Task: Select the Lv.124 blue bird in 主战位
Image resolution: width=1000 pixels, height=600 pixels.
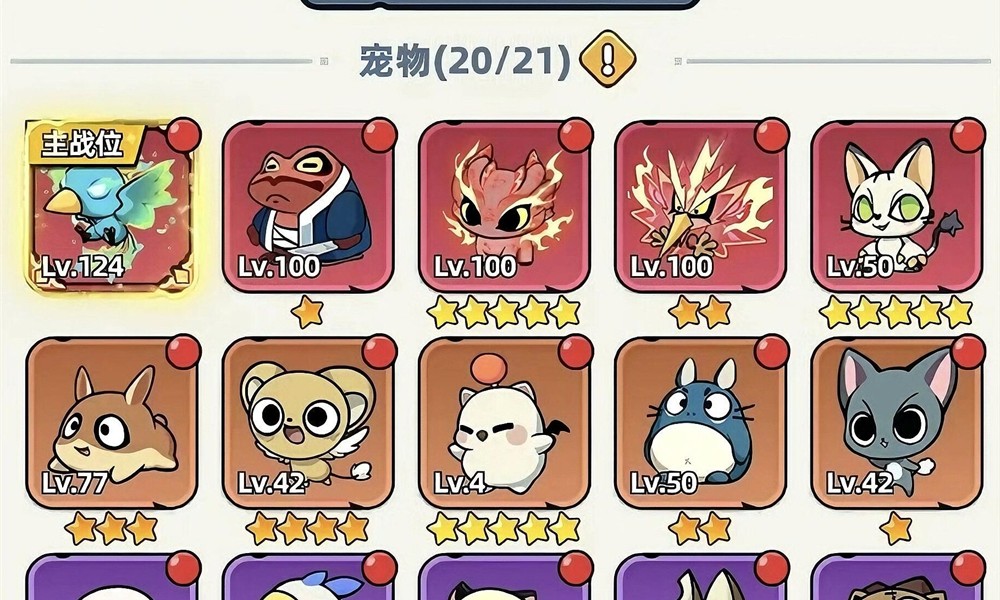Action: (x=110, y=207)
